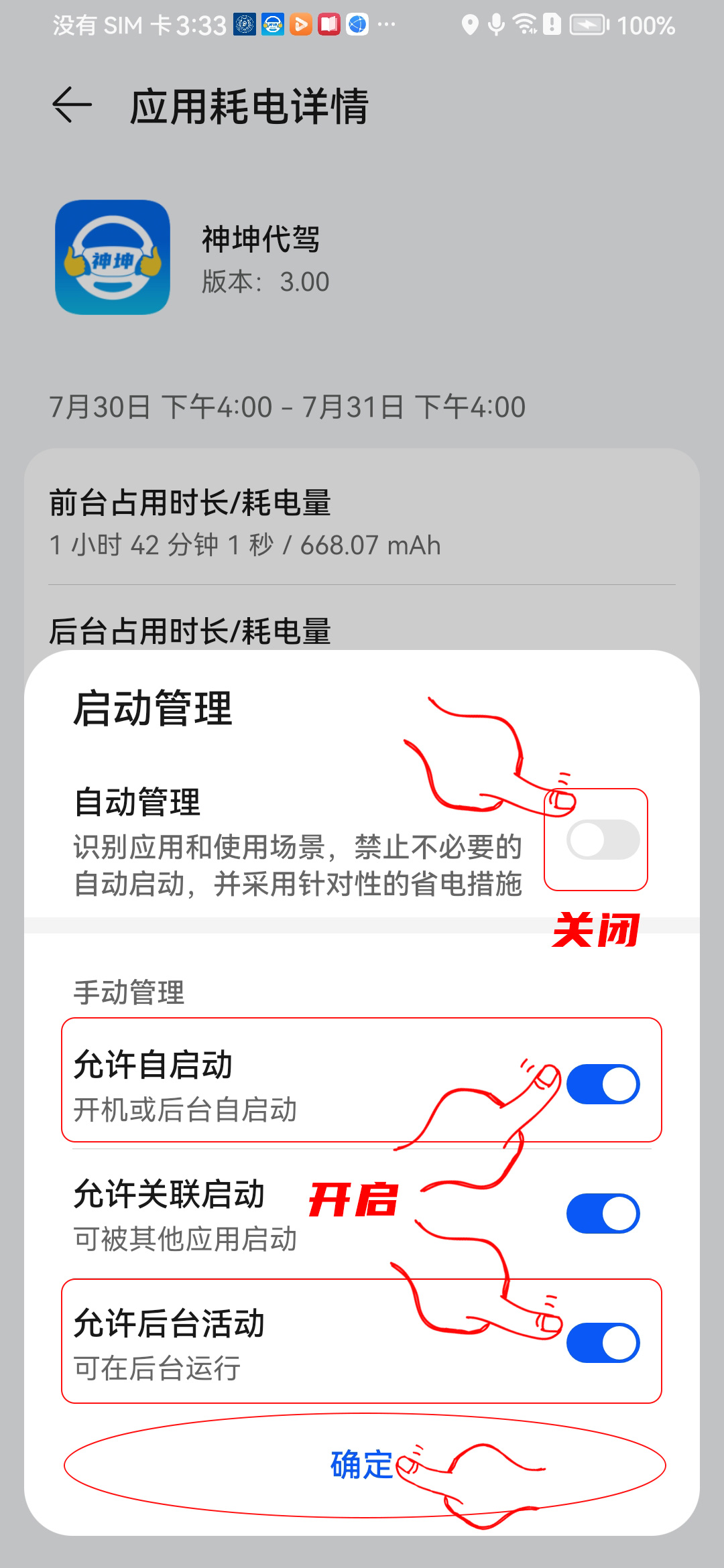
Task: Turn off 允许自启动
Action: [x=602, y=1084]
